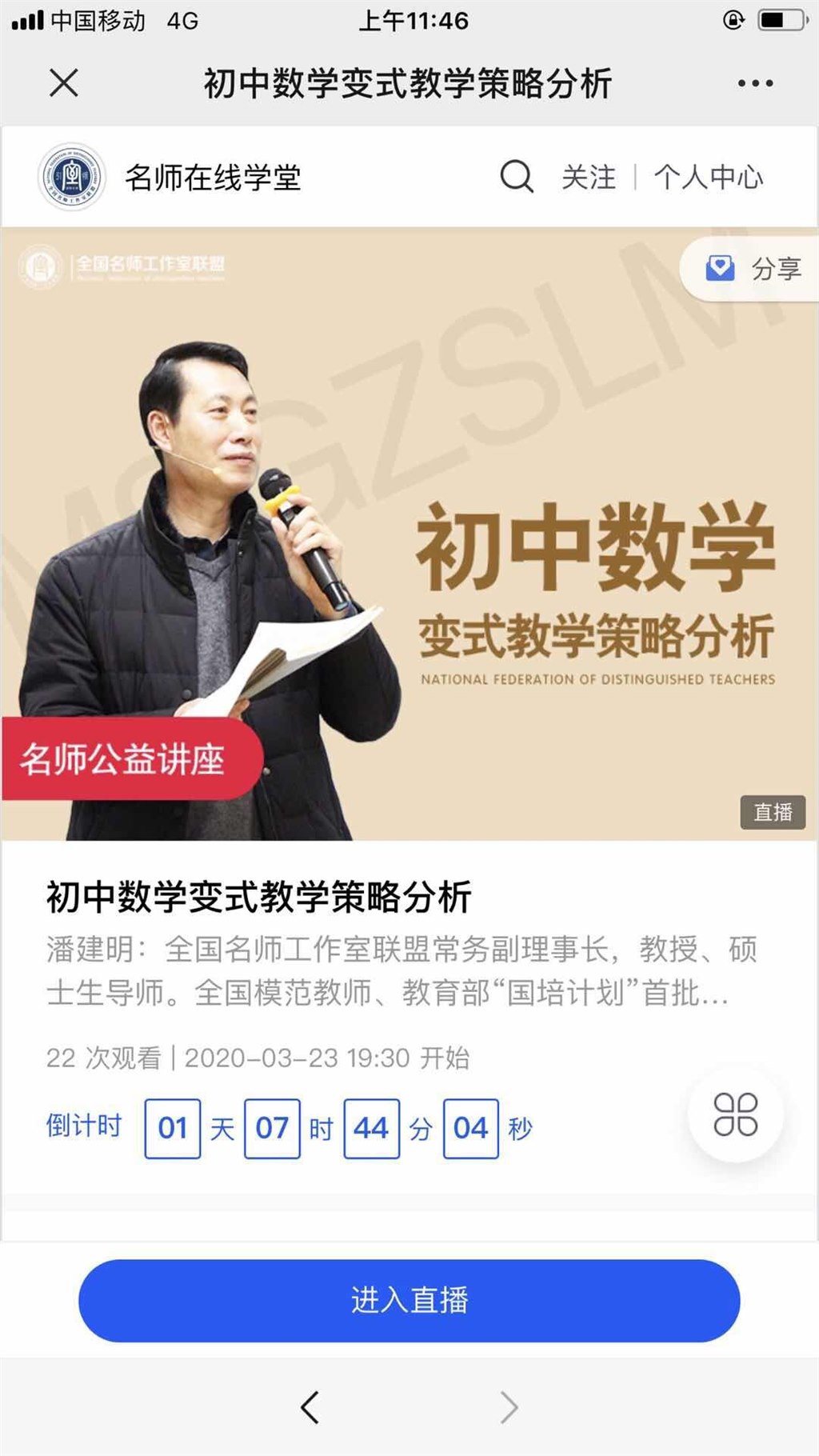Viewport: 819px width, 1456px height.
Task: Open 名师在线学堂 account logo
Action: coord(72,177)
